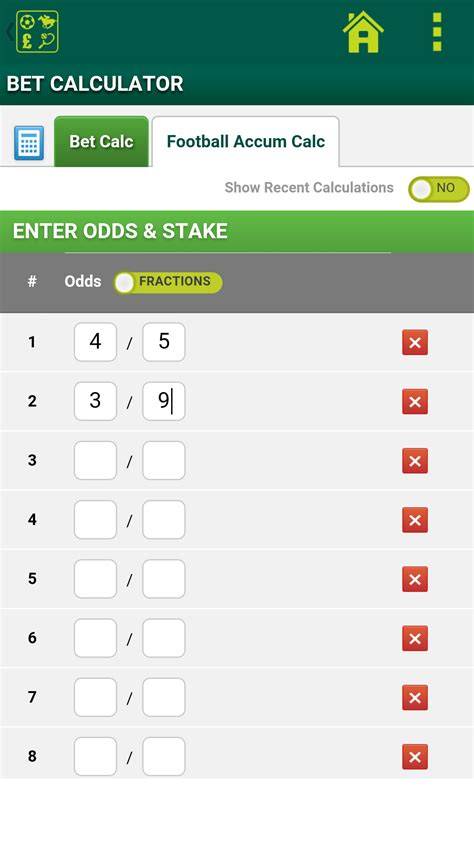This screenshot has height=842, width=474.
Task: Focus the denominator field in row 4
Action: click(x=164, y=520)
